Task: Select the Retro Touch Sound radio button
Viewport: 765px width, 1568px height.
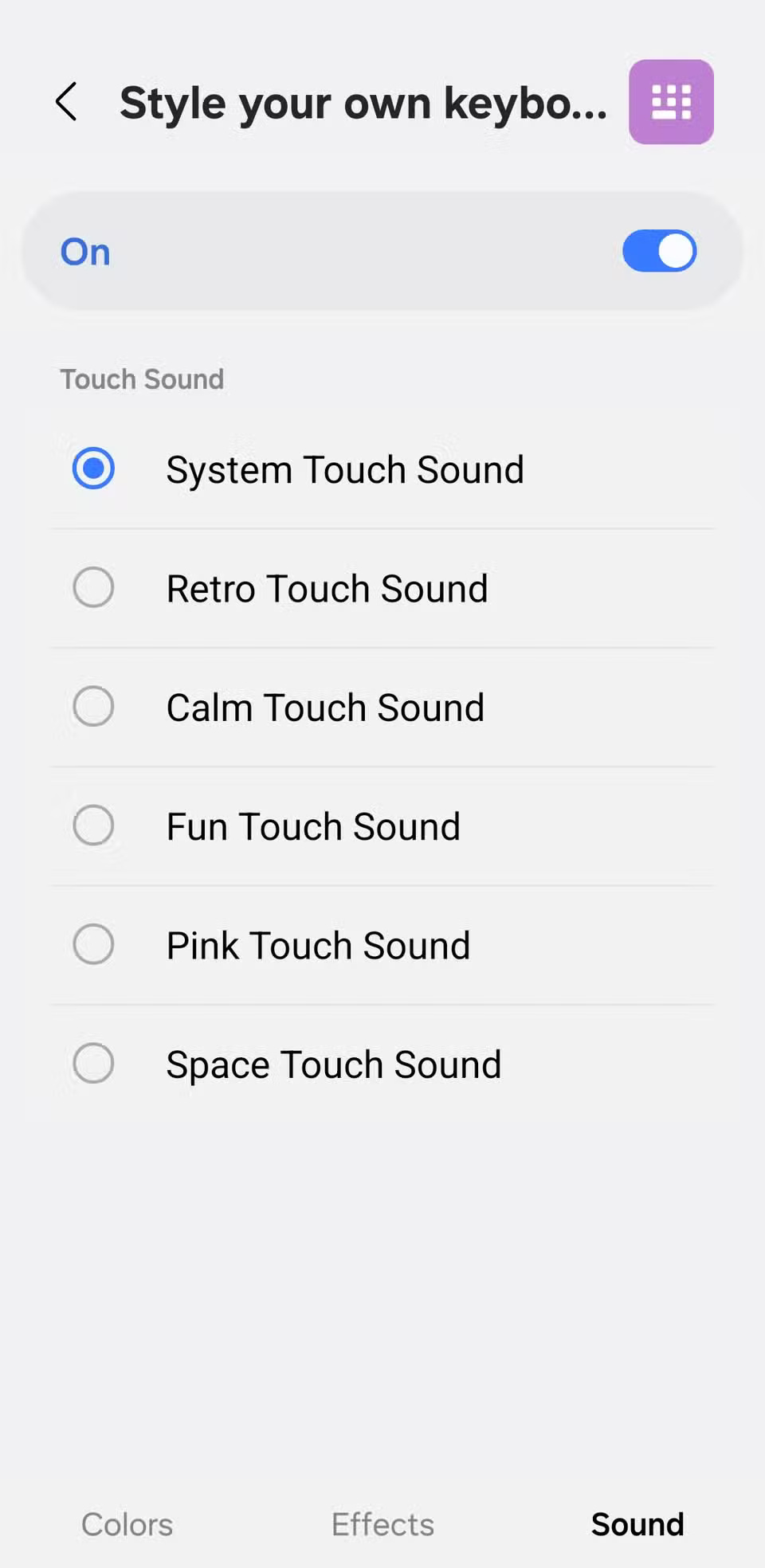Action: tap(93, 587)
